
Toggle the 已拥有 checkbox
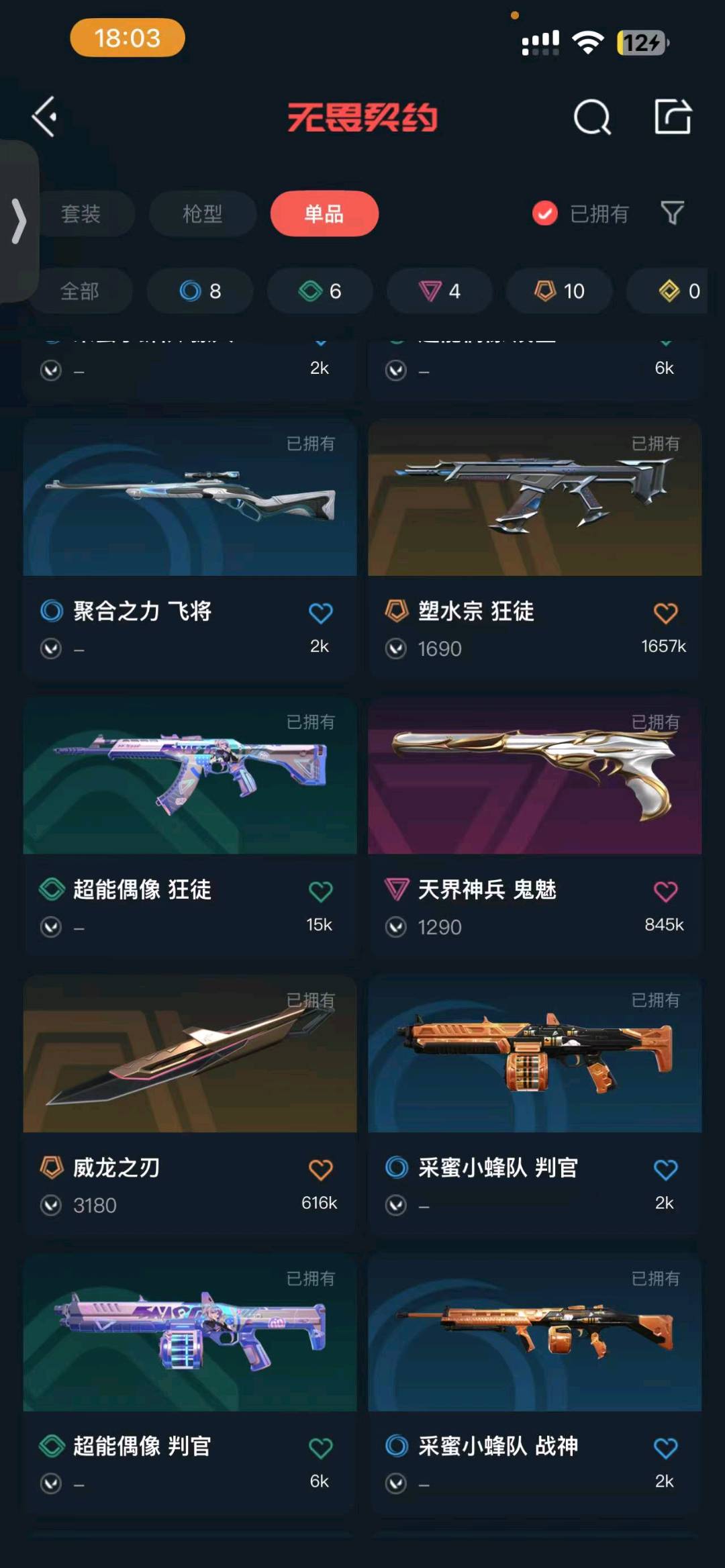545,213
